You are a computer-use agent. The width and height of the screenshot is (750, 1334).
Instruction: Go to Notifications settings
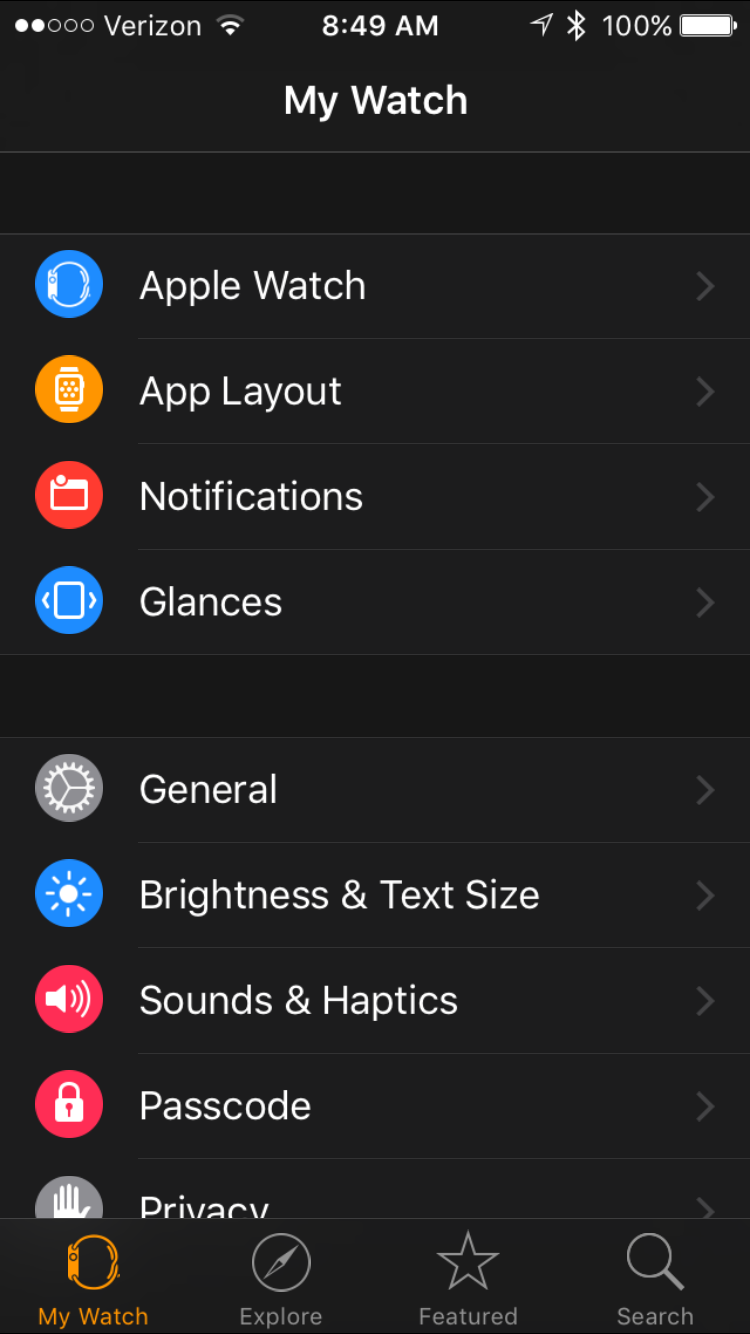[375, 497]
